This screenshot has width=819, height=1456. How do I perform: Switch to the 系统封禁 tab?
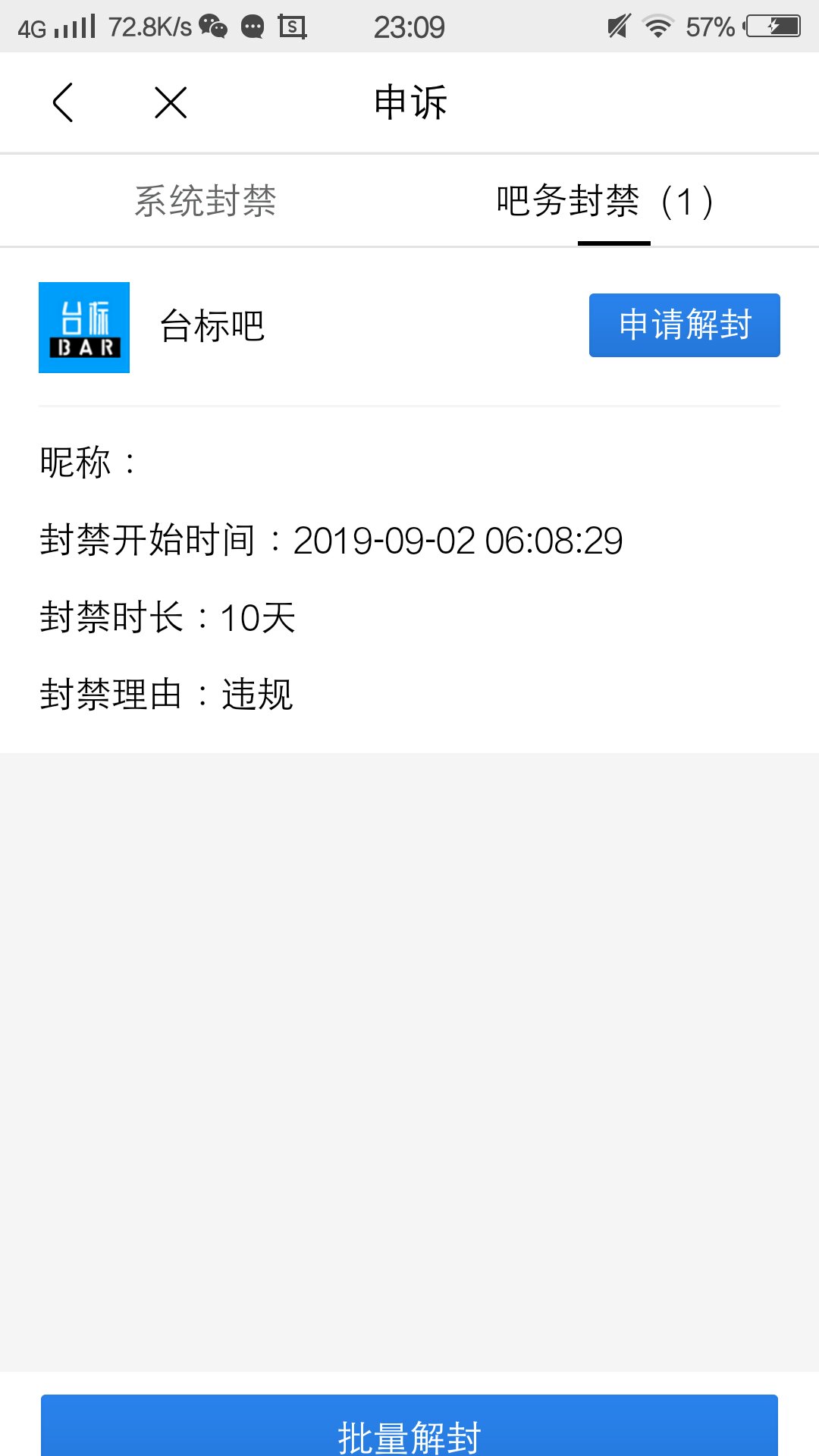point(205,202)
